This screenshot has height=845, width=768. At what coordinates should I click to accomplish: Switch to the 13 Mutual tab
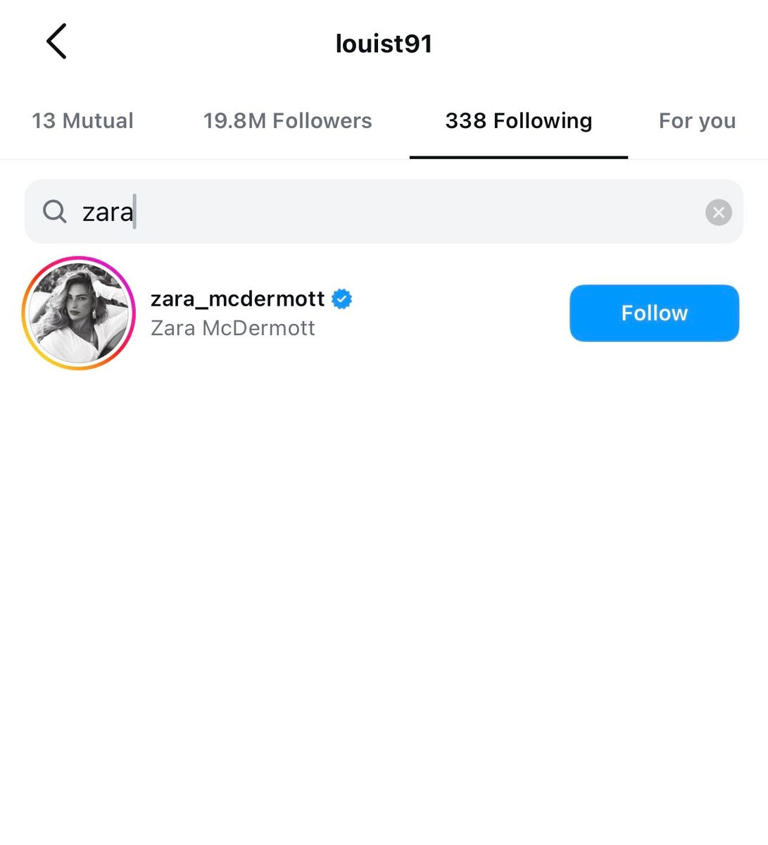[82, 121]
